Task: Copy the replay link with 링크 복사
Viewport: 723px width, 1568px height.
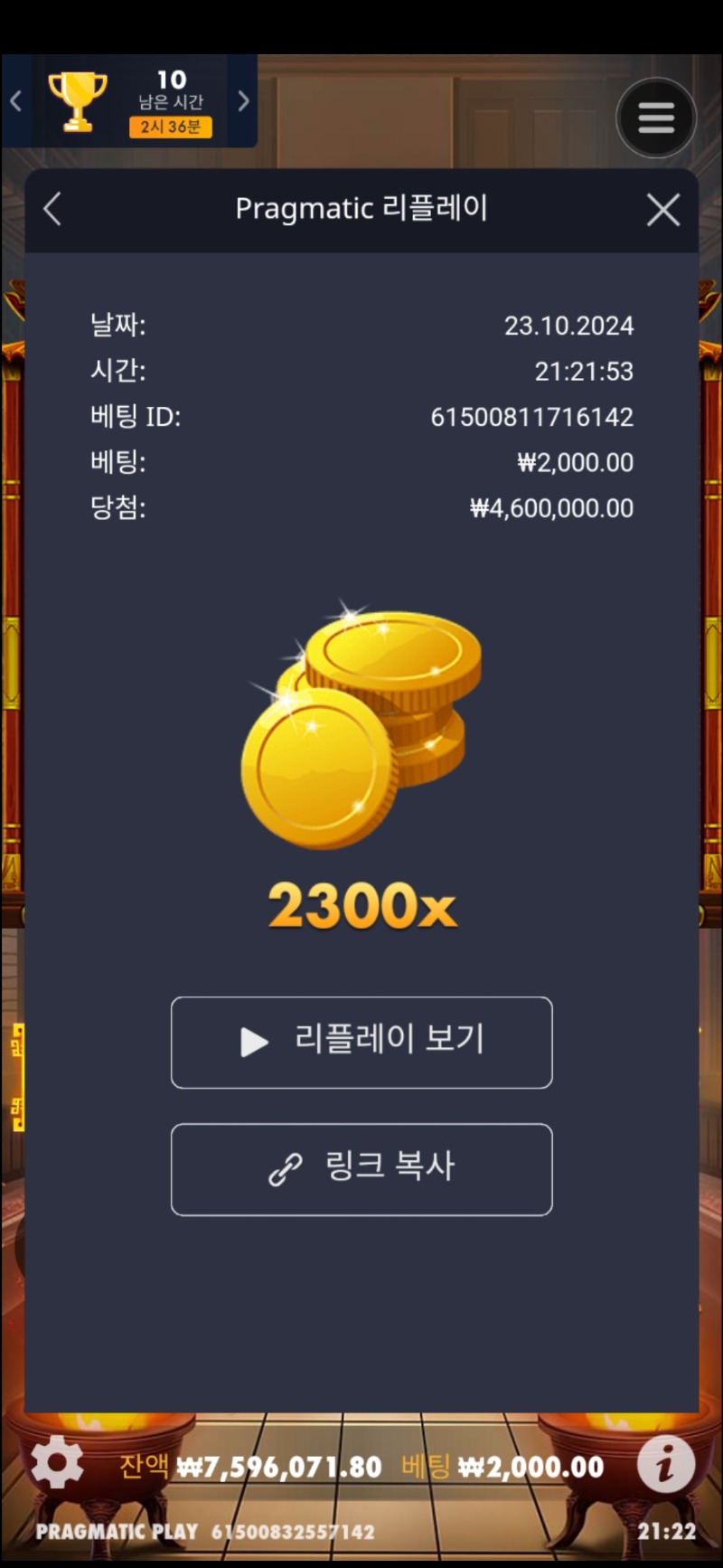Action: pos(361,1168)
